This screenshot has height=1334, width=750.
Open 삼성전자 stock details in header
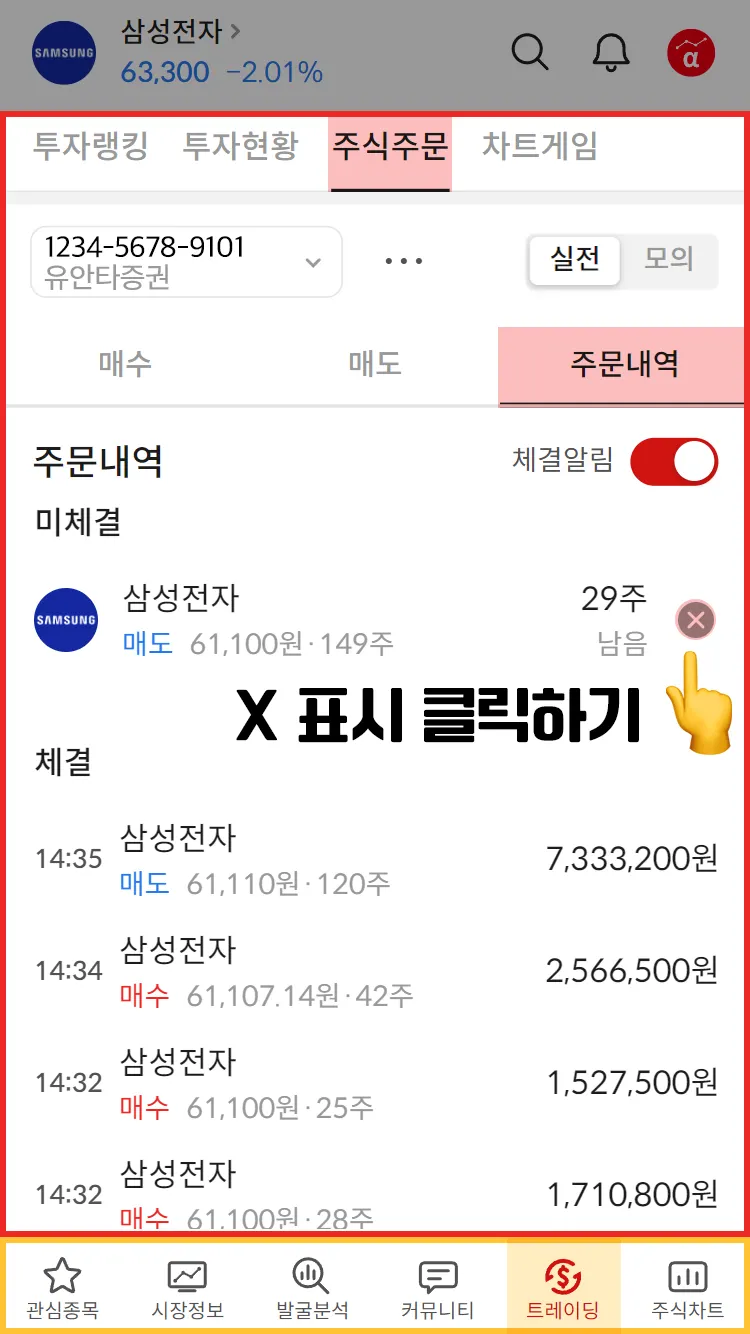pyautogui.click(x=180, y=32)
